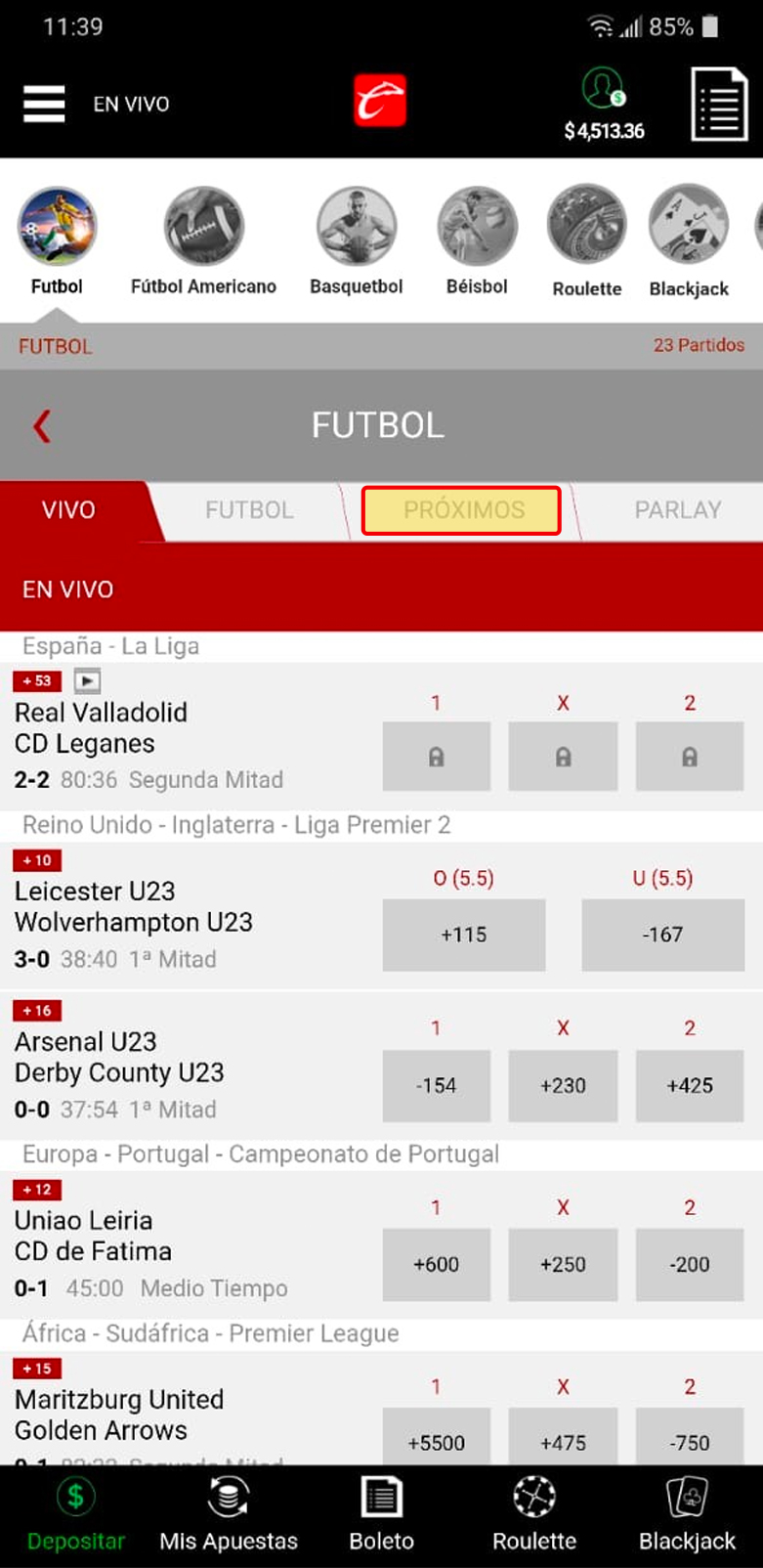Select the Basquetbol sport
The height and width of the screenshot is (1568, 763).
[x=357, y=242]
